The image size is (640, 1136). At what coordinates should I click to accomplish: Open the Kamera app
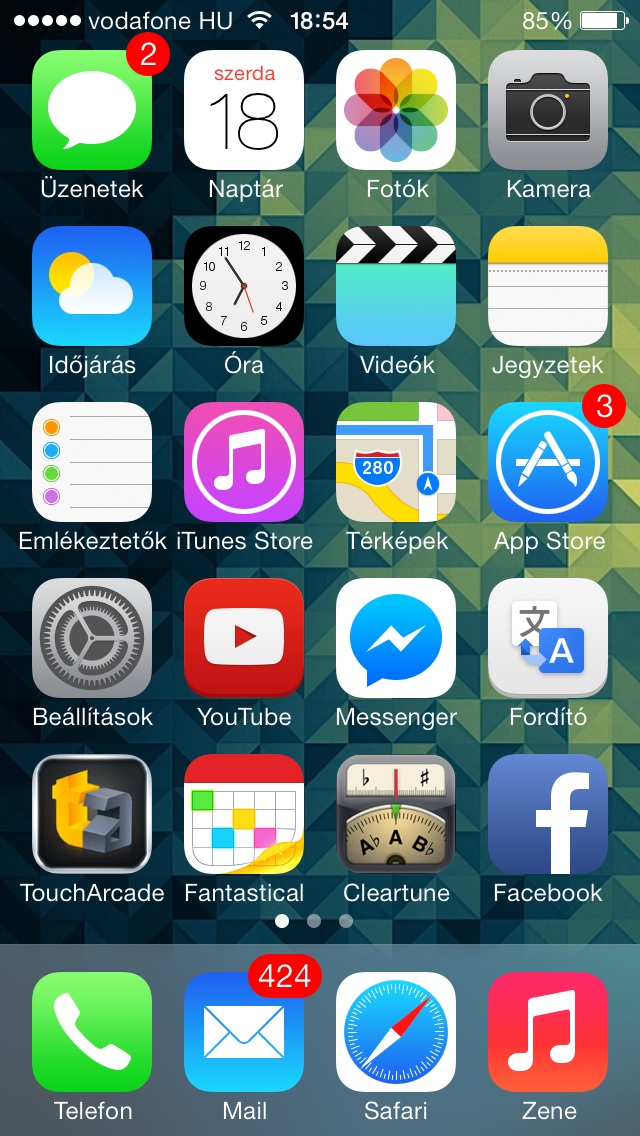pos(548,110)
